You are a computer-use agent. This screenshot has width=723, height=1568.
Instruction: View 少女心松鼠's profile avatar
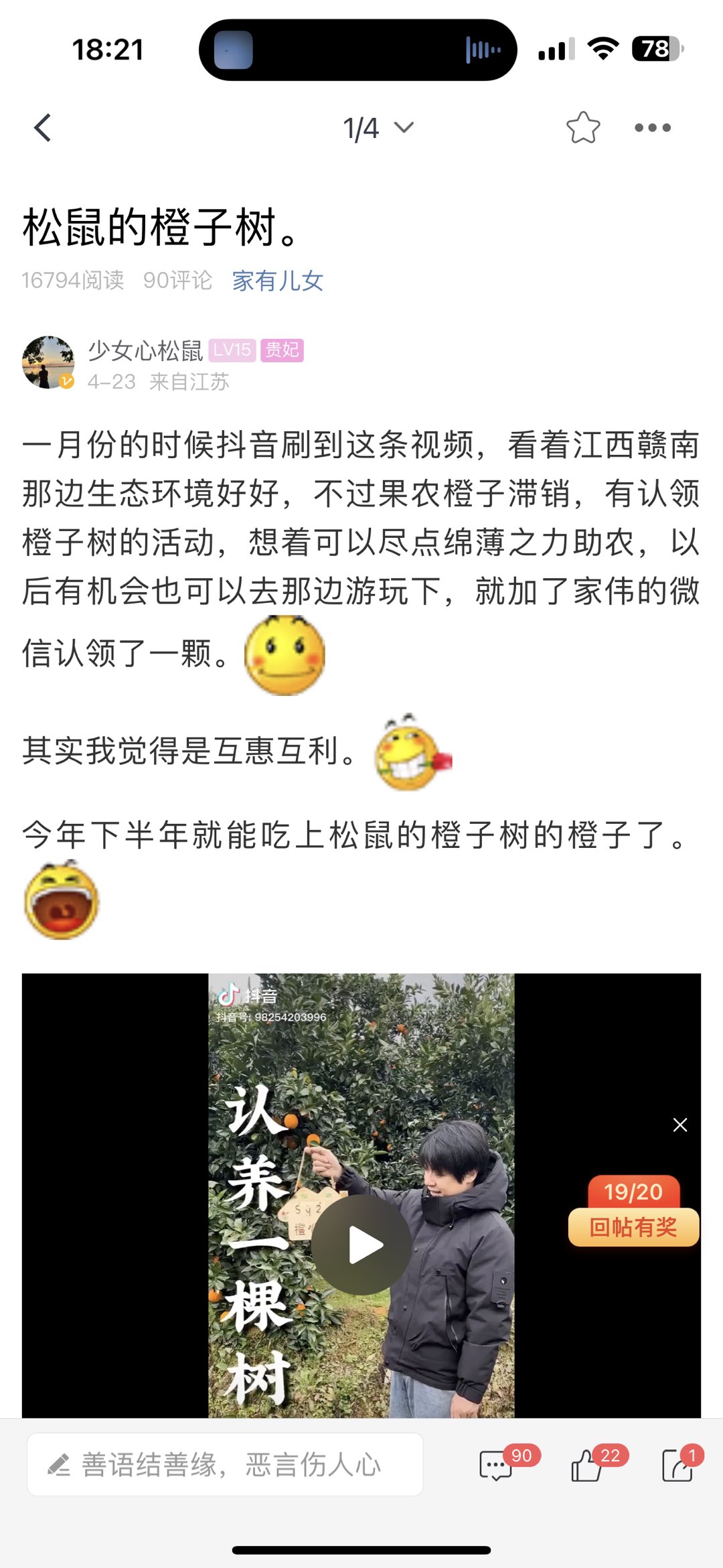point(48,362)
